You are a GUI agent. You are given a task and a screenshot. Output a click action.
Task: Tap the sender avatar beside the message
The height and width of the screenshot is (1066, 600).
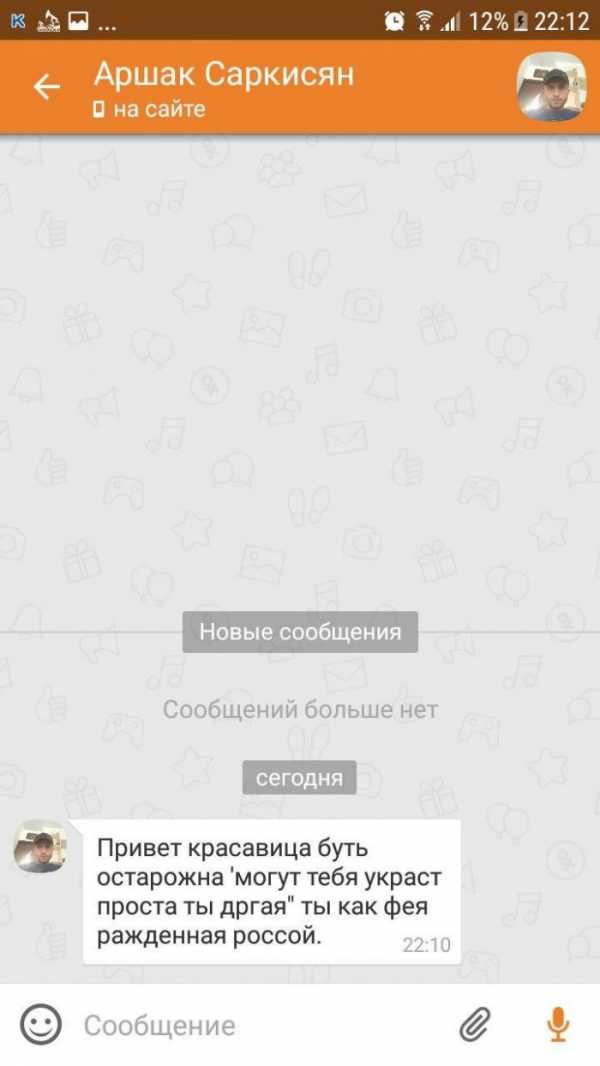[40, 846]
